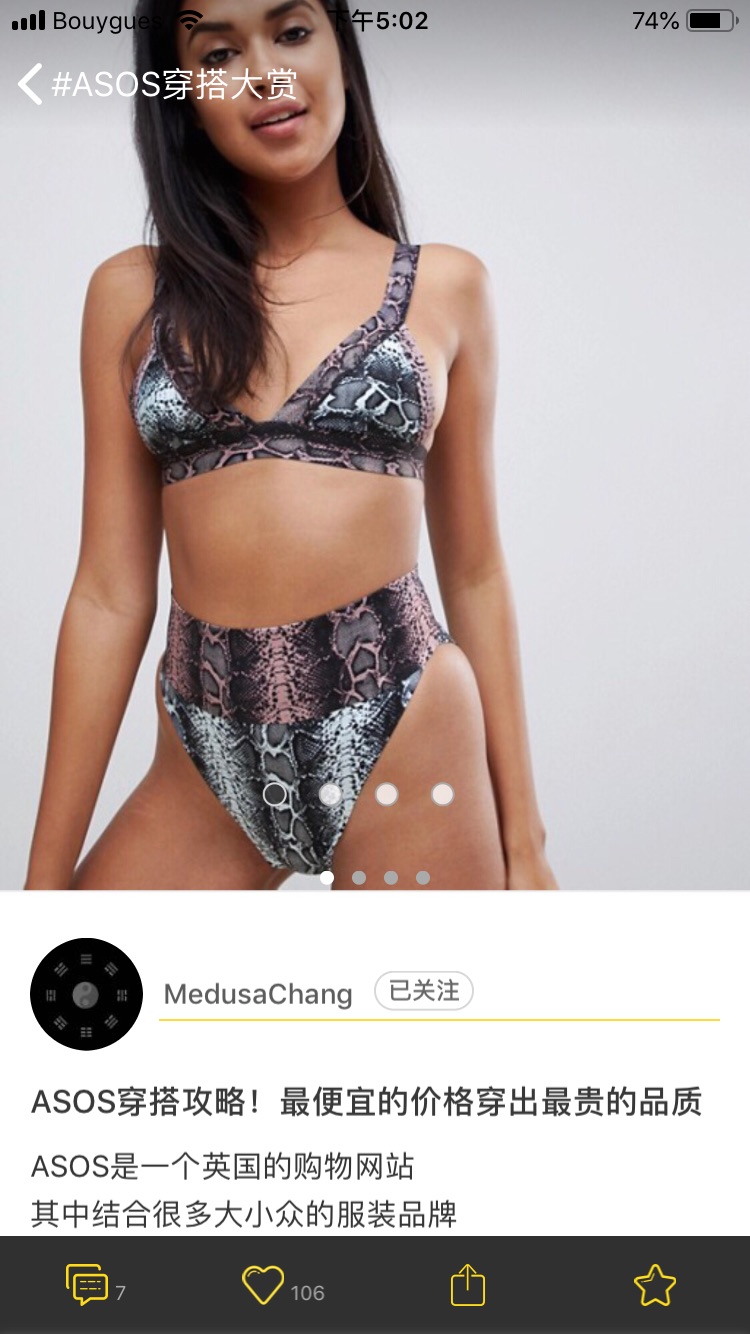This screenshot has height=1334, width=750.
Task: Open MedusaChang username link
Action: 258,994
